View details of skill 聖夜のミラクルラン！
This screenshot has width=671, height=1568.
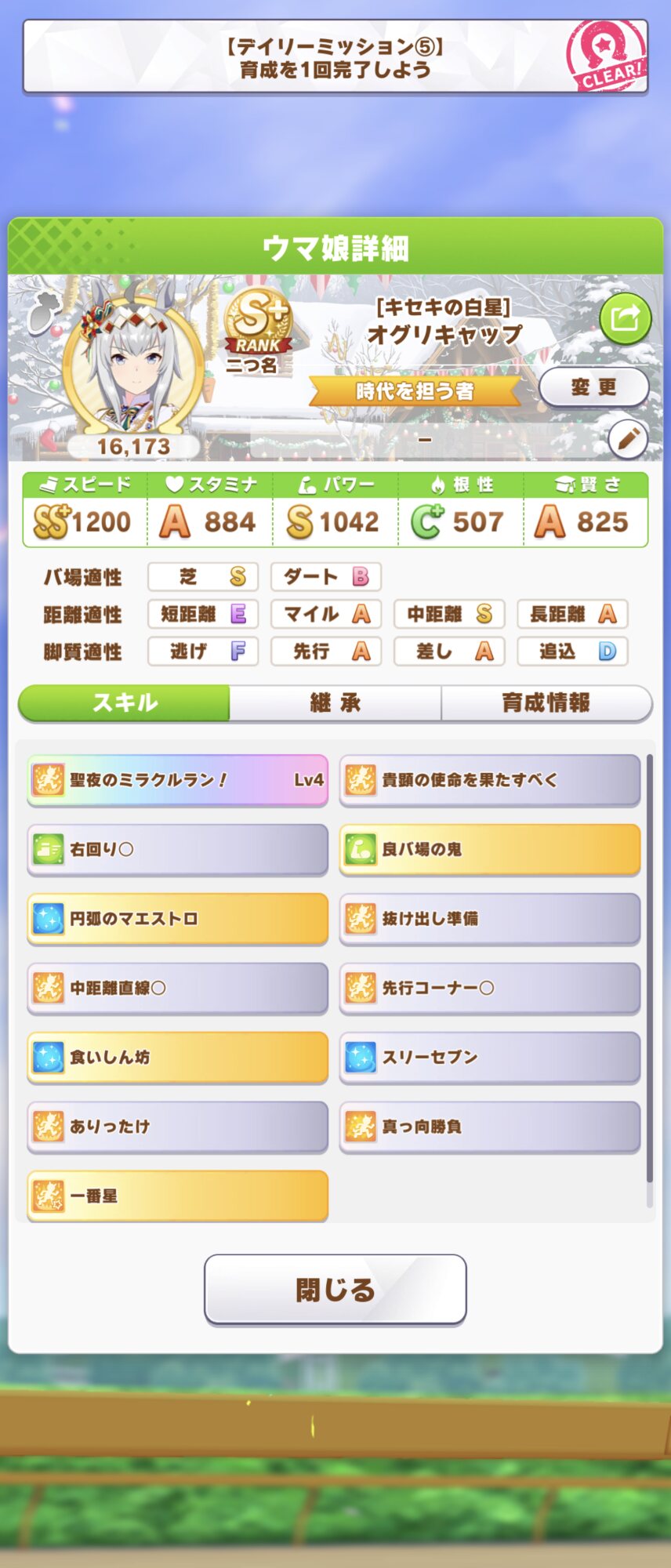[x=177, y=780]
